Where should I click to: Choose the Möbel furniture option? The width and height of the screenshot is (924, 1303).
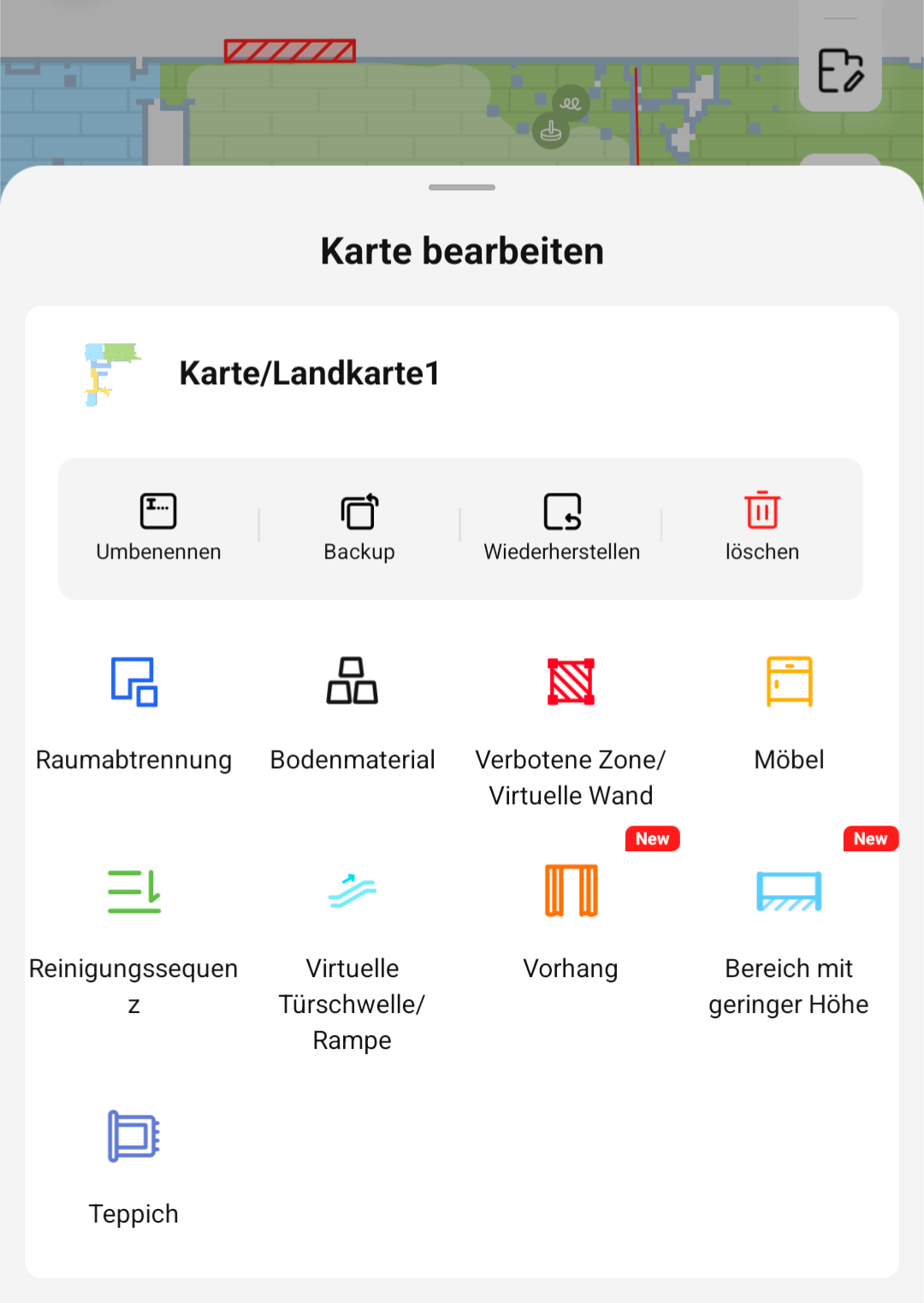(789, 710)
